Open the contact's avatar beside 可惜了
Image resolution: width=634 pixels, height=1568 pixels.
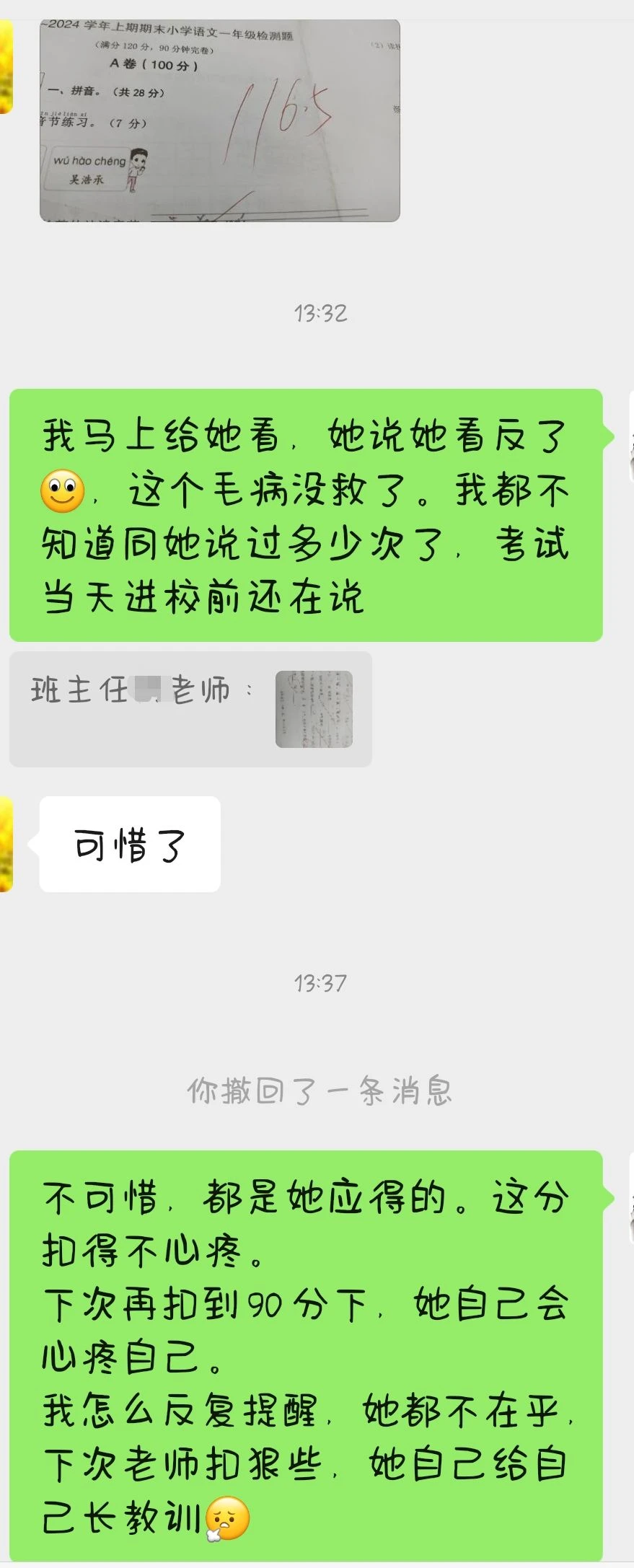coord(6,844)
